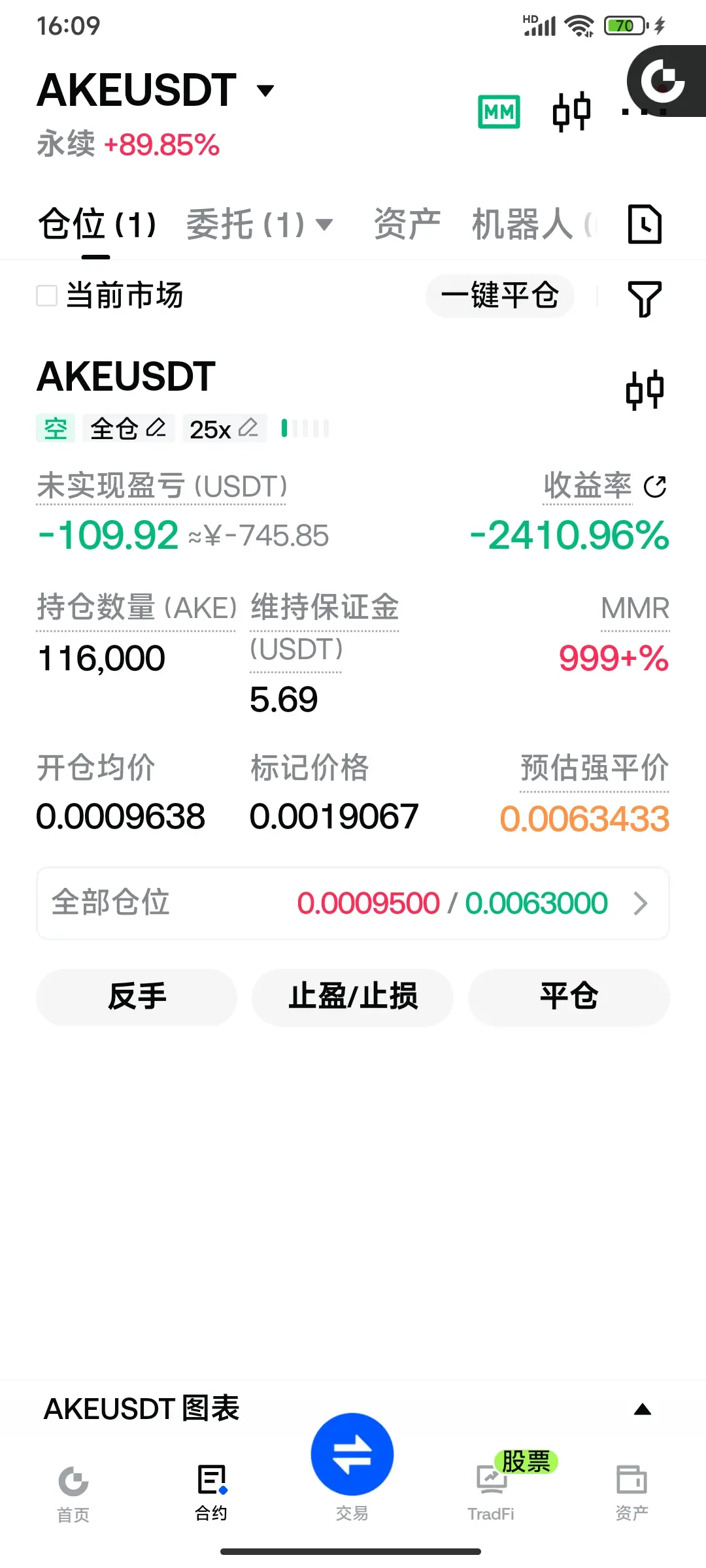706x1568 pixels.
Task: Open the order history document icon
Action: click(645, 224)
